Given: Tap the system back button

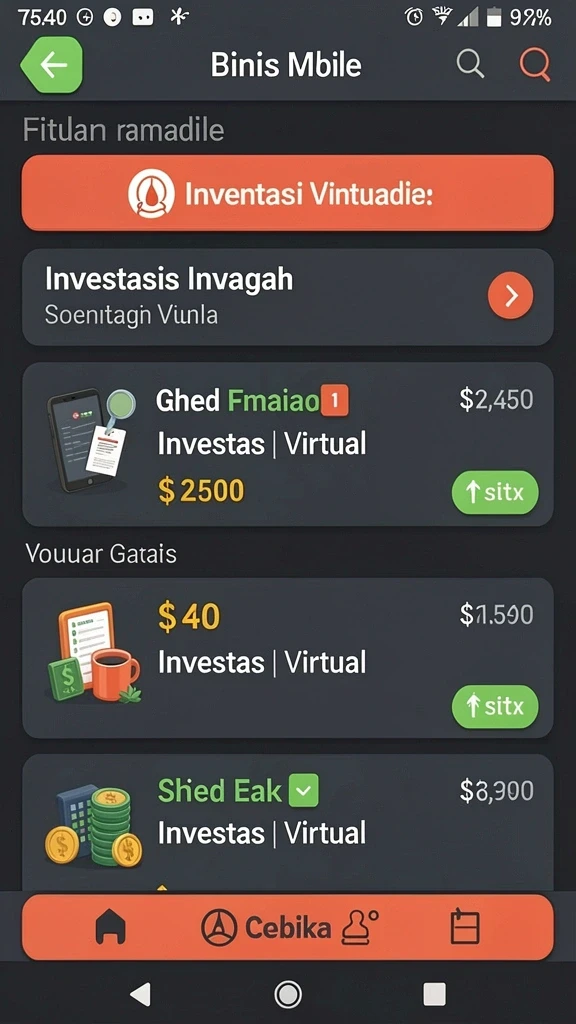Looking at the screenshot, I should point(140,994).
